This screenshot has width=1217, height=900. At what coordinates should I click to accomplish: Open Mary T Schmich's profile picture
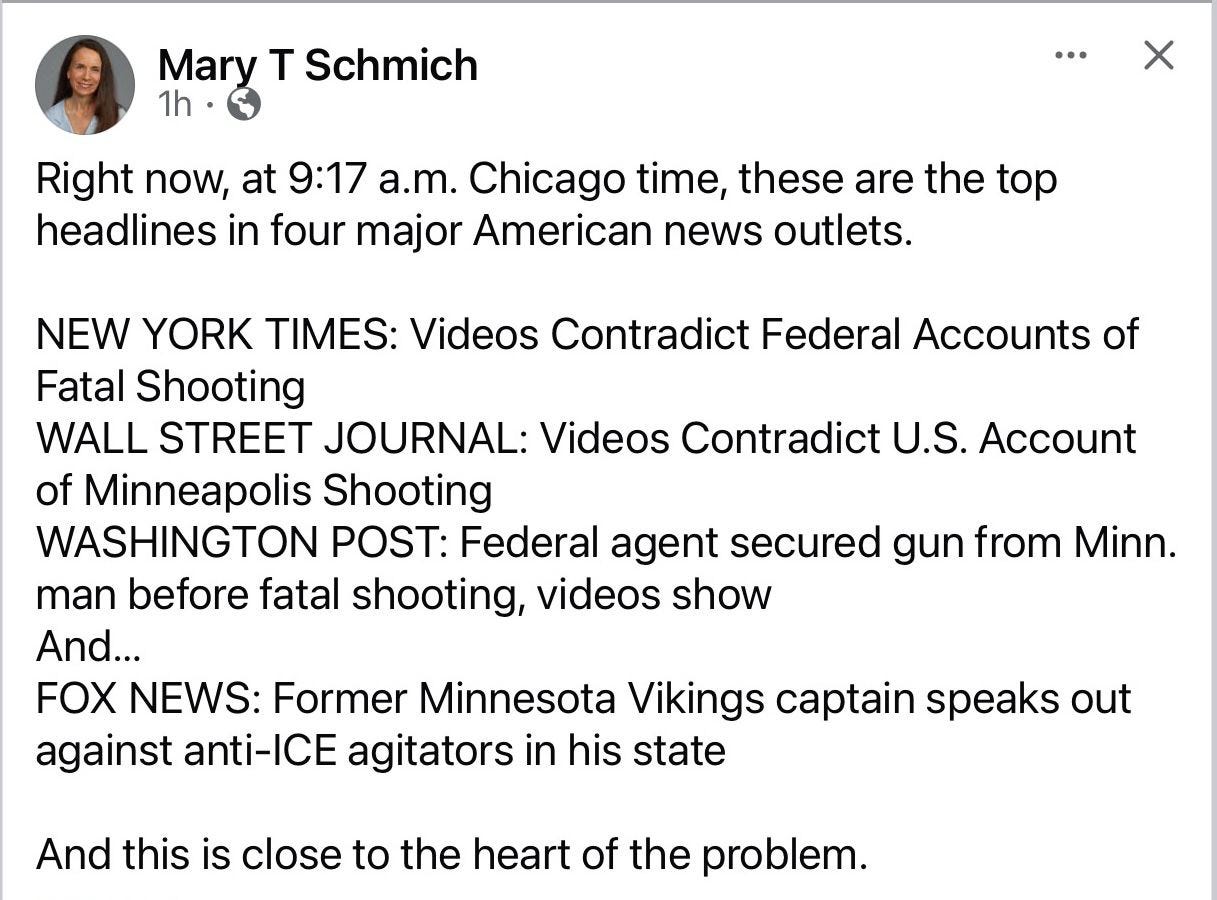(85, 85)
